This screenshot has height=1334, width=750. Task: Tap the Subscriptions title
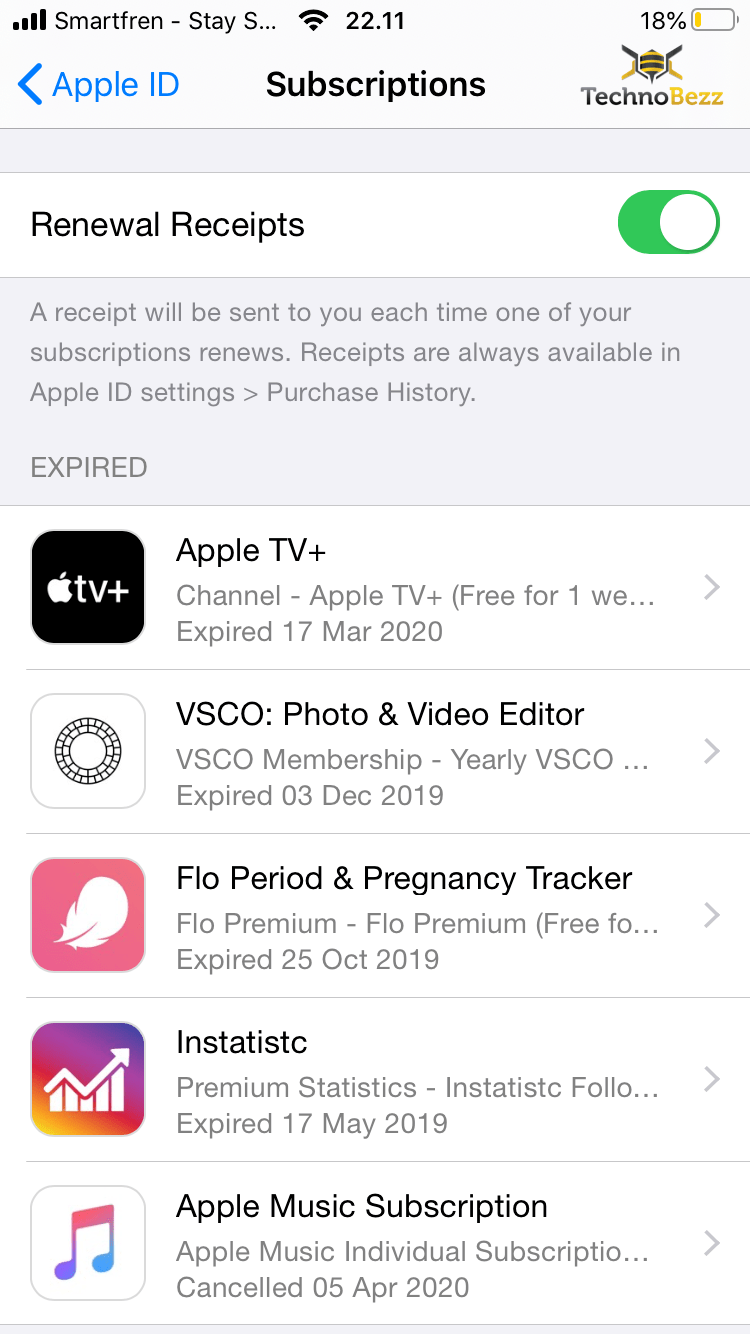[375, 84]
